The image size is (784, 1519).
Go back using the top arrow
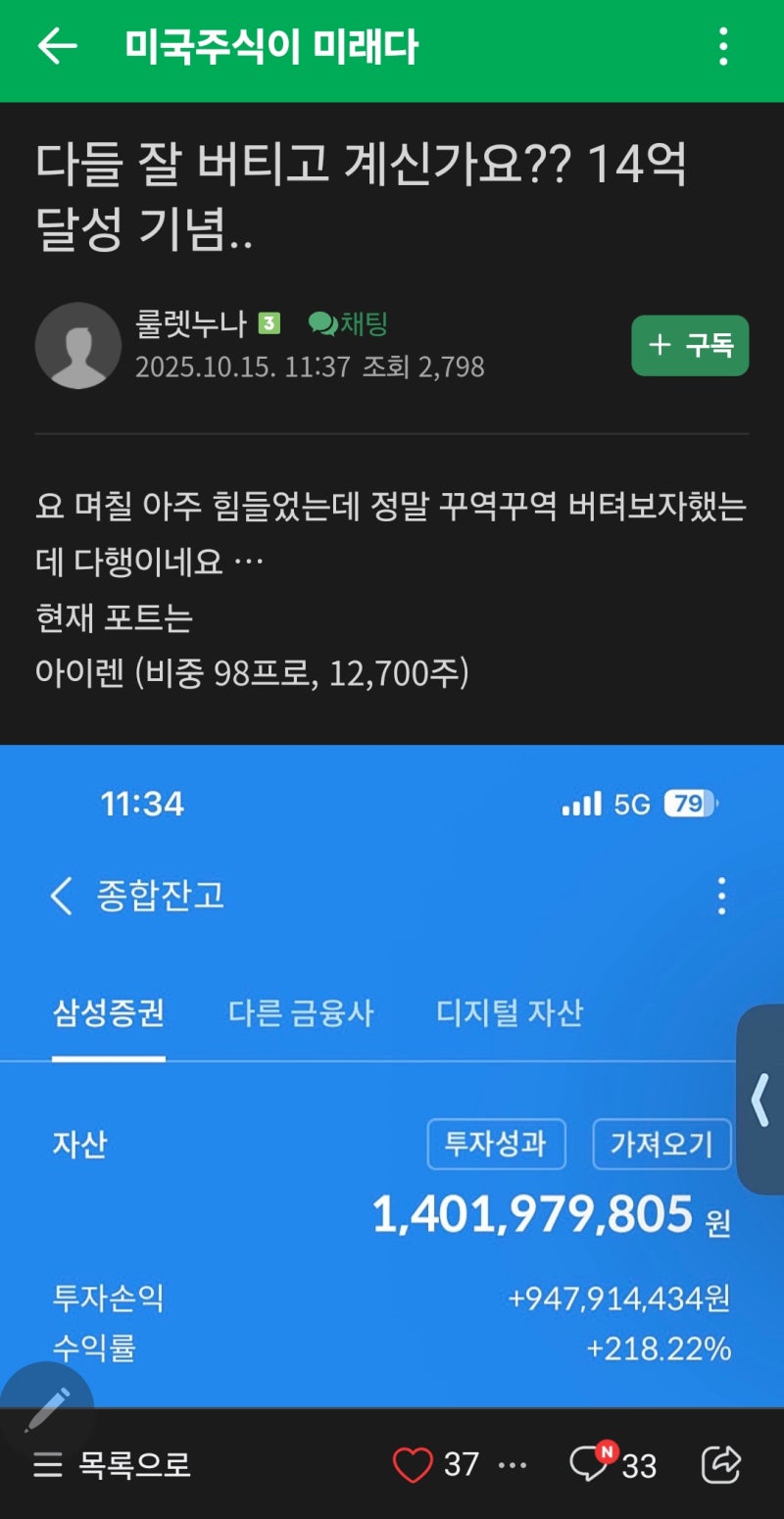(x=57, y=46)
